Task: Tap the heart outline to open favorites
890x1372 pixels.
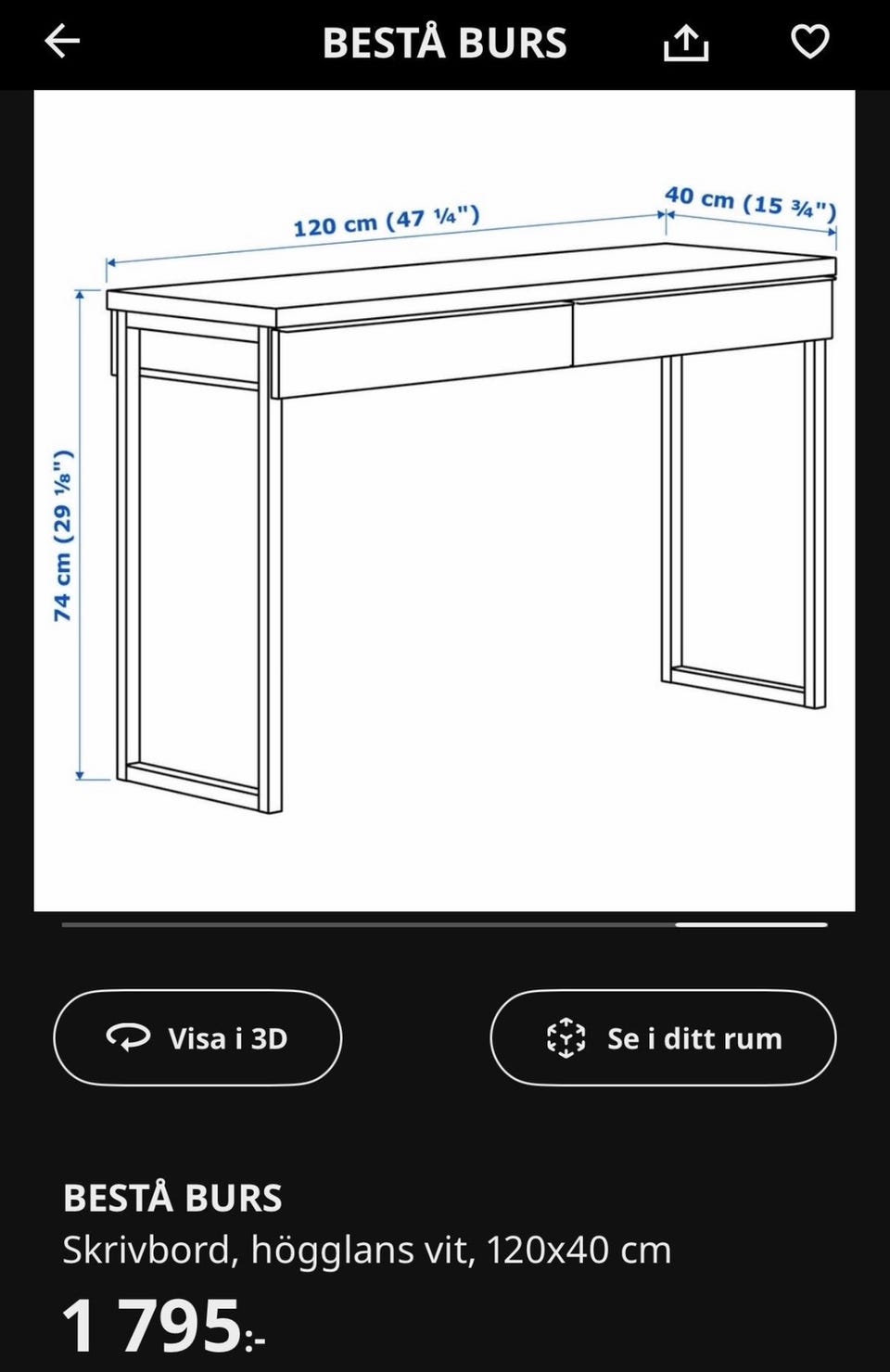Action: (x=811, y=41)
